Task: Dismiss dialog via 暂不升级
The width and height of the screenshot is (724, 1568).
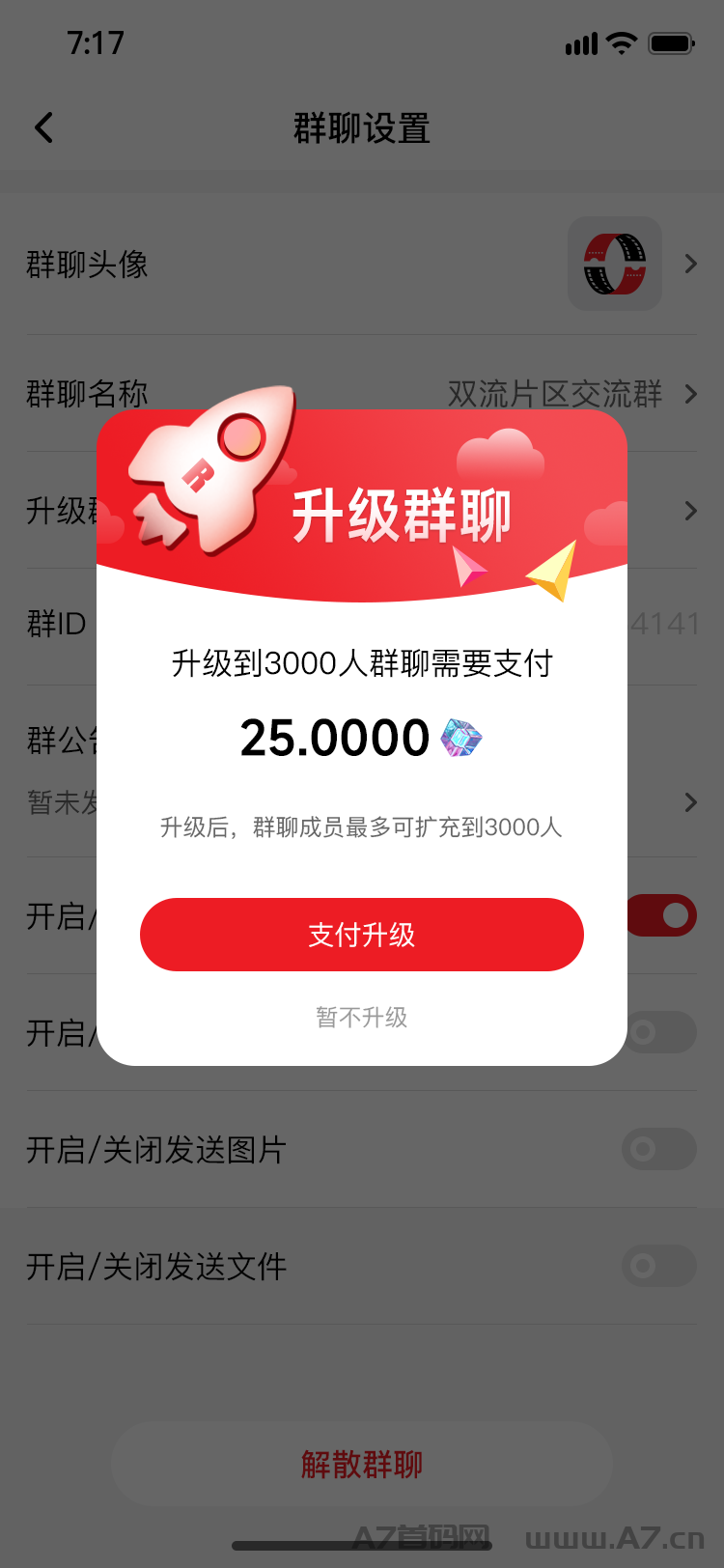Action: click(x=362, y=1017)
